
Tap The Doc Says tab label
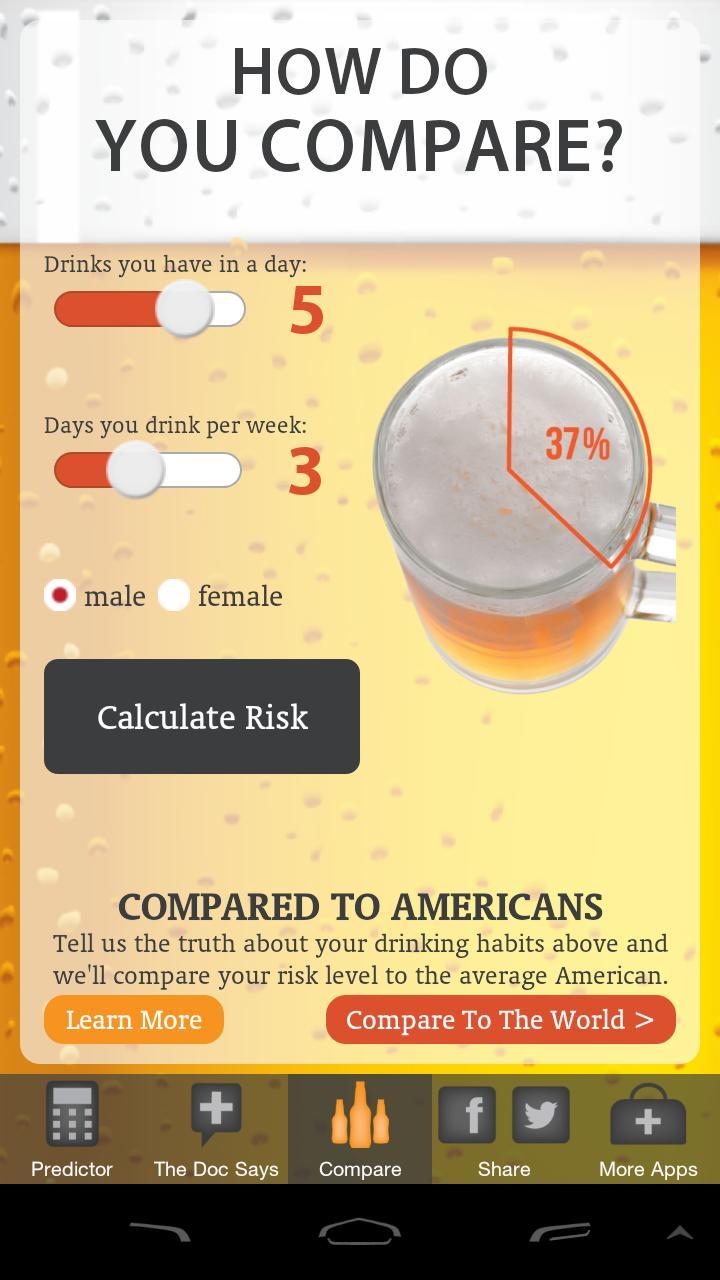pyautogui.click(x=215, y=1168)
